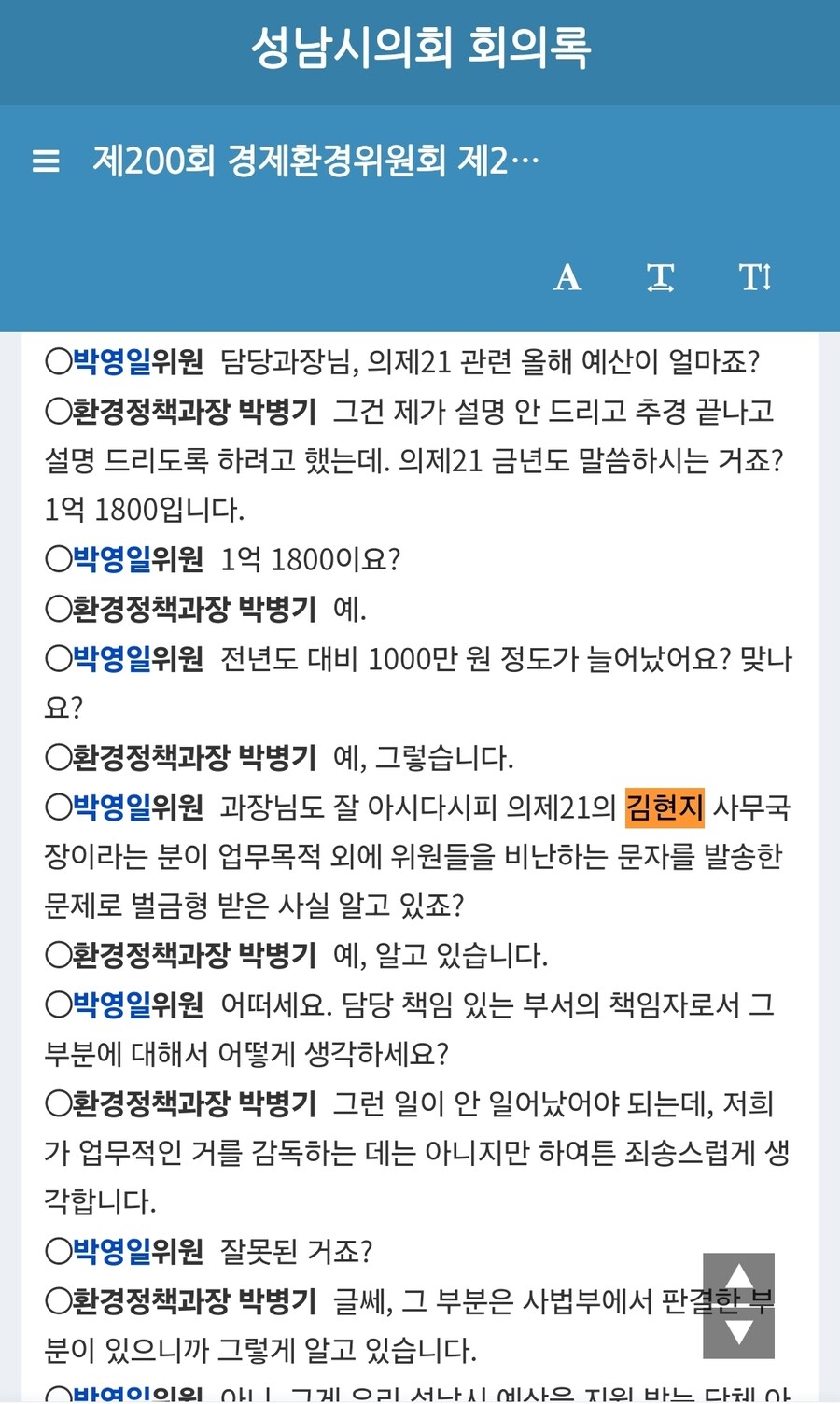Open 박영일 link before '잘못된 거죠?'
The width and height of the screenshot is (840, 1404).
pos(112,1251)
